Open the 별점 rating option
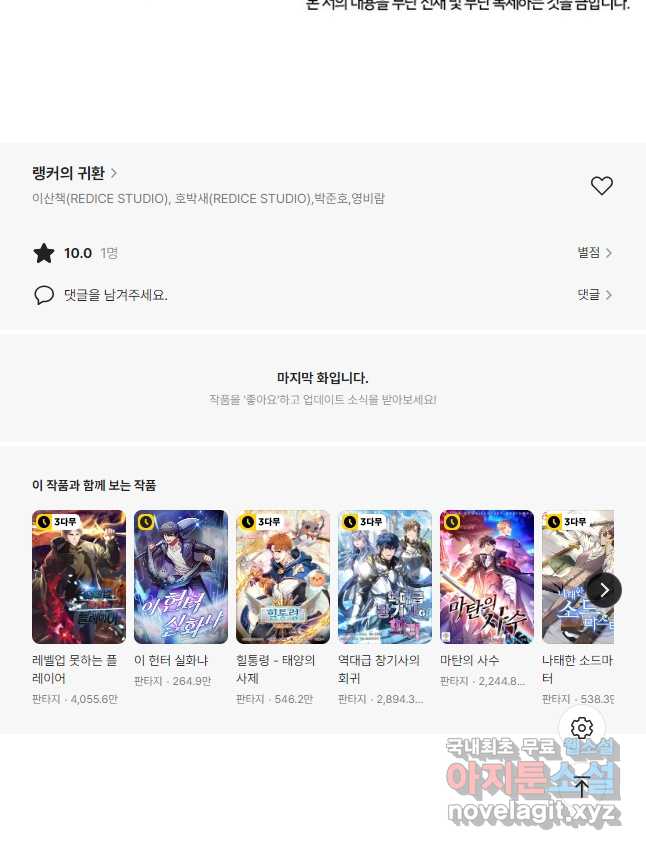Viewport: 646px width, 850px height. click(x=594, y=253)
